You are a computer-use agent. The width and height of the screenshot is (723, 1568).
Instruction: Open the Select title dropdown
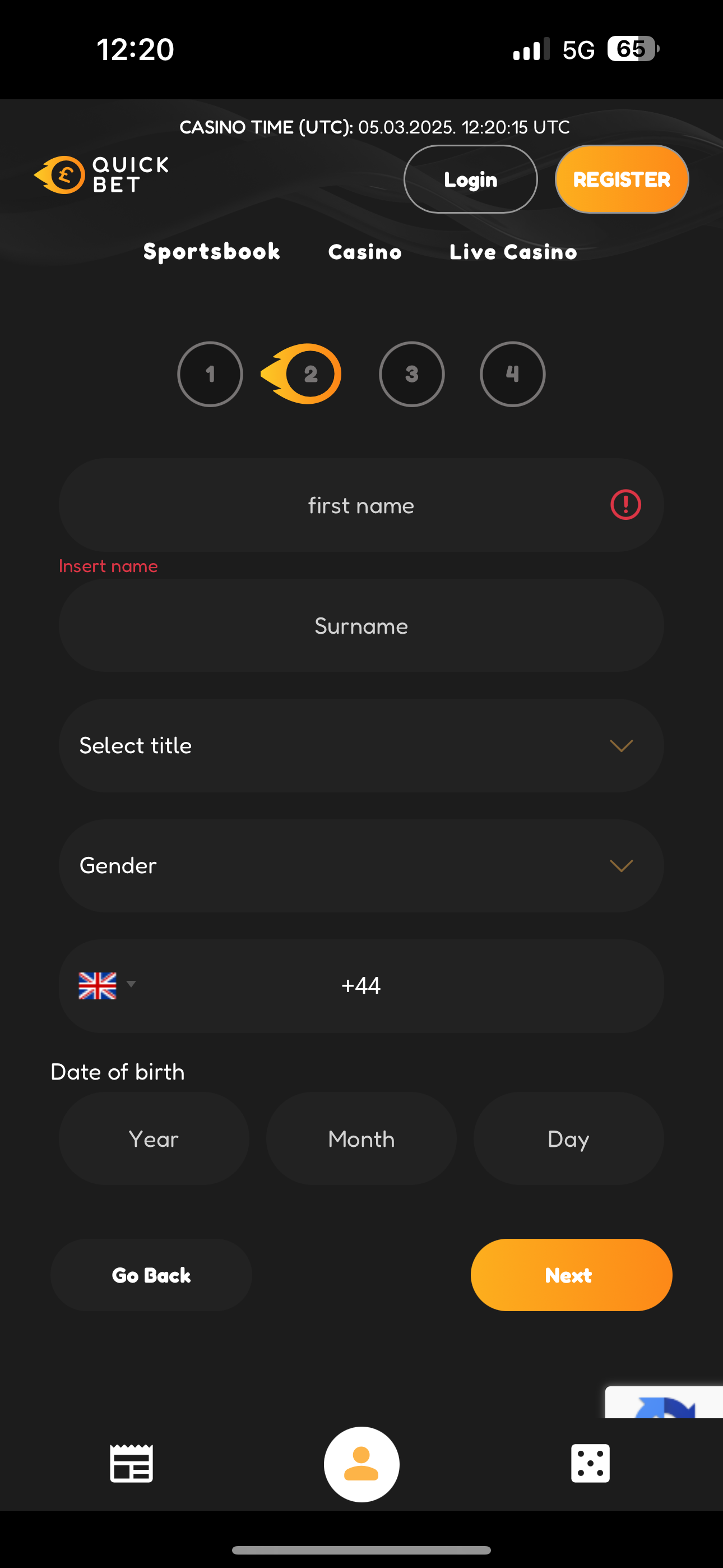[361, 745]
